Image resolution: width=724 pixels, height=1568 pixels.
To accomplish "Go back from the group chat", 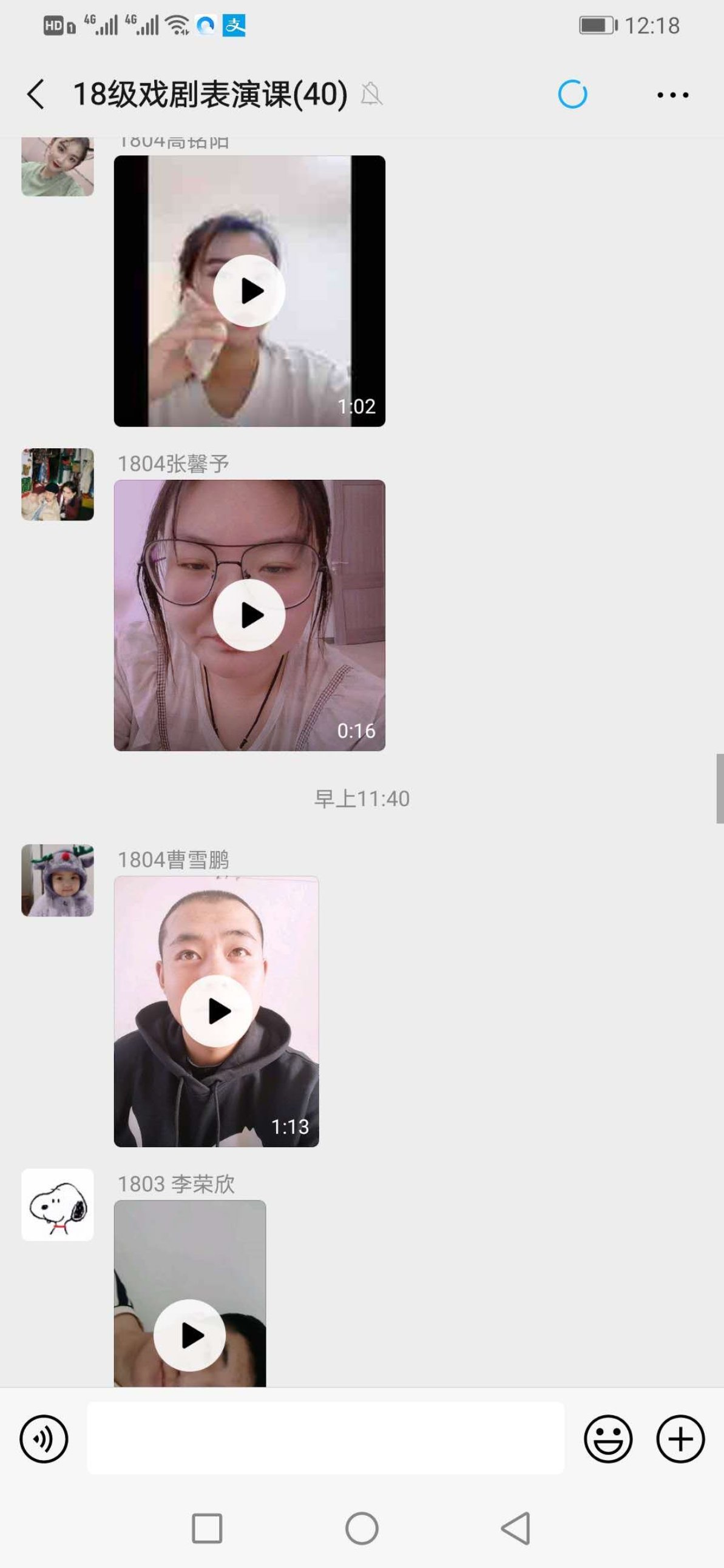I will (x=36, y=95).
